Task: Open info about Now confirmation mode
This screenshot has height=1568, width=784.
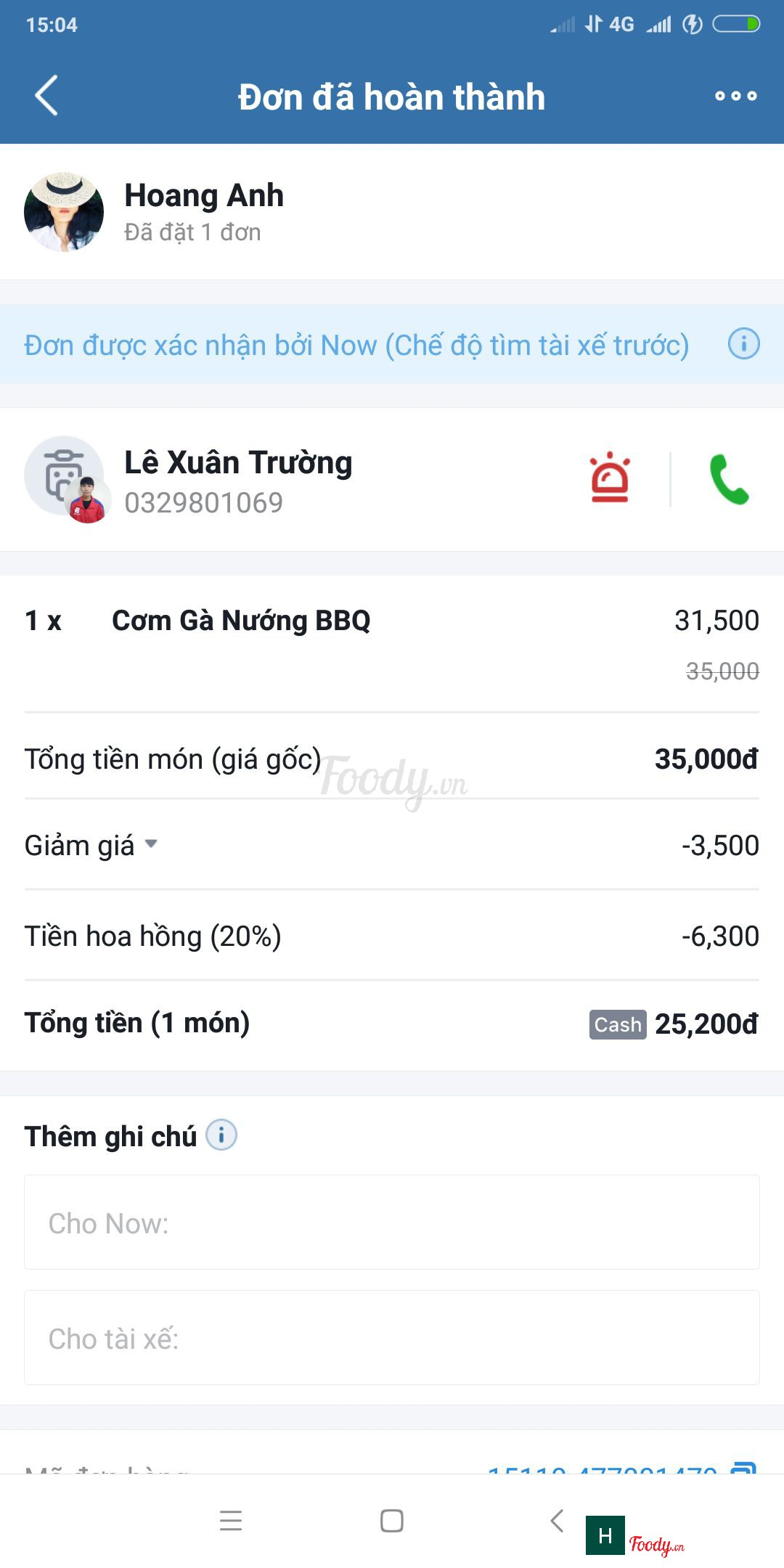Action: (743, 343)
